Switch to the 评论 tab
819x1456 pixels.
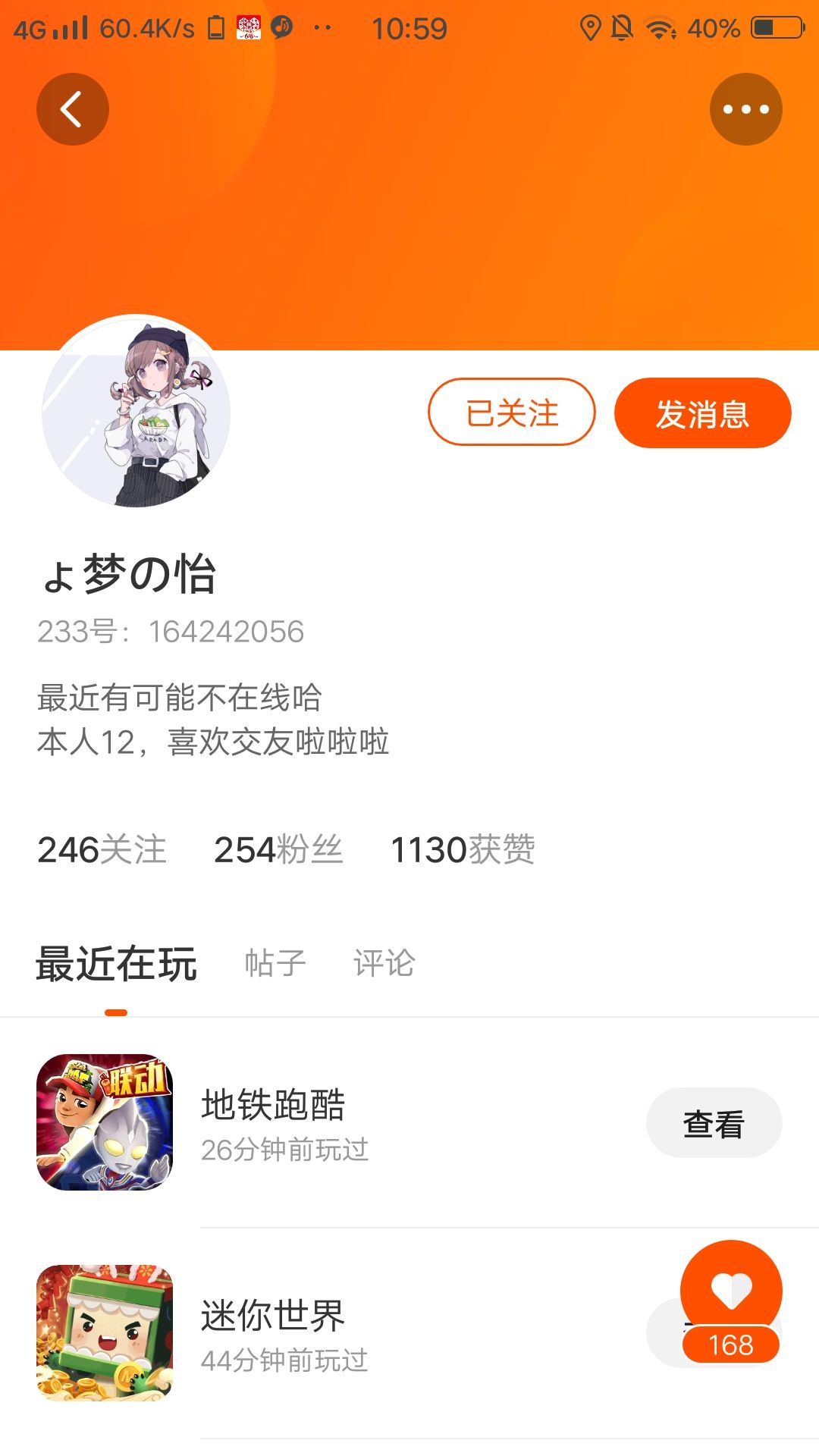384,963
